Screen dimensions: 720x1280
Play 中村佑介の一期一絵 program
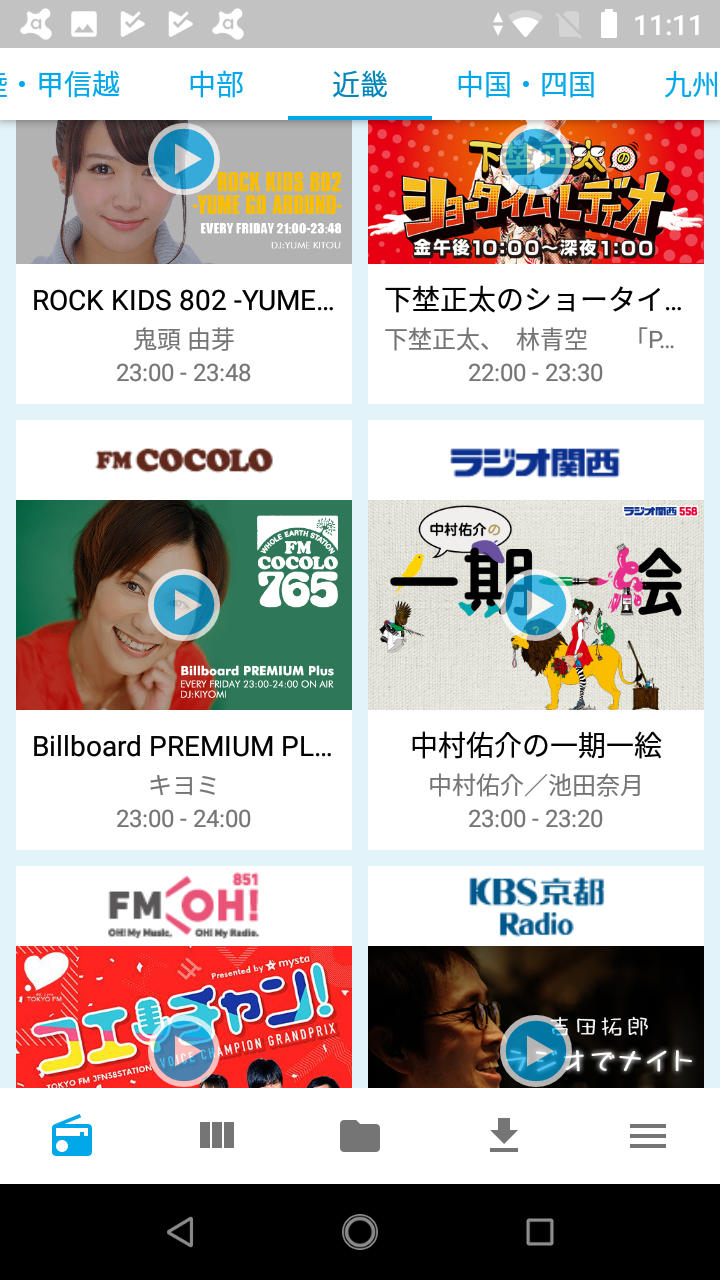(x=536, y=605)
